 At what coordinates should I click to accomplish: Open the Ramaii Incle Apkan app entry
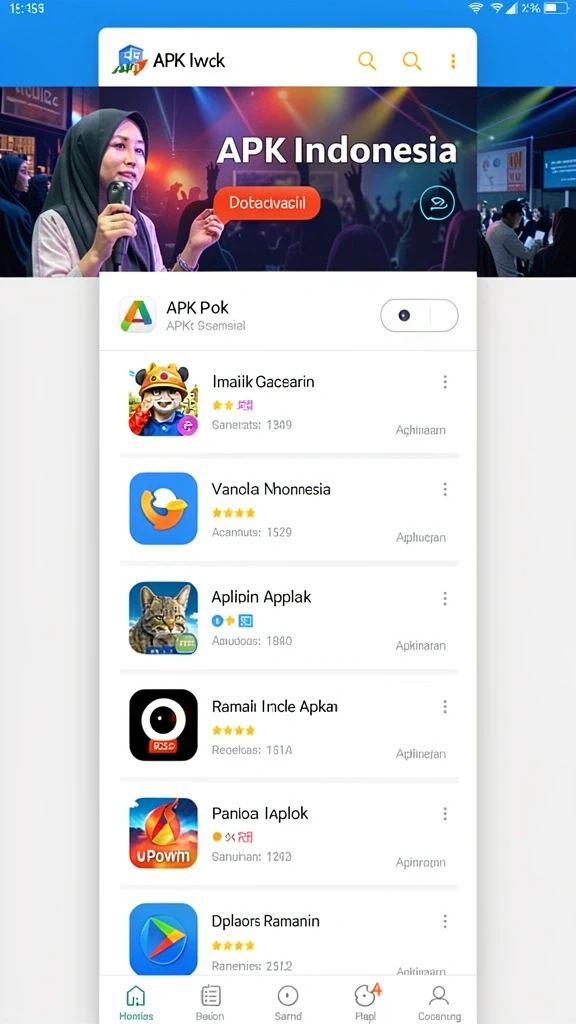(x=289, y=726)
